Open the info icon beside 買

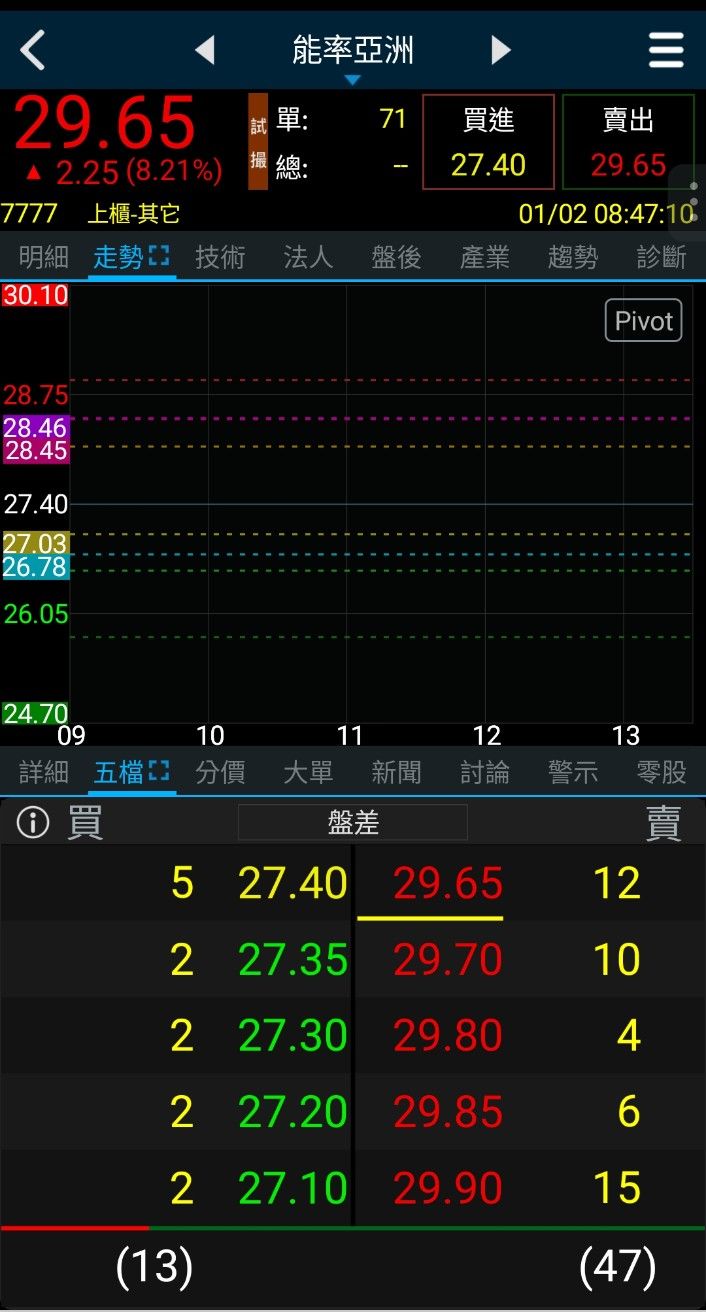(33, 824)
